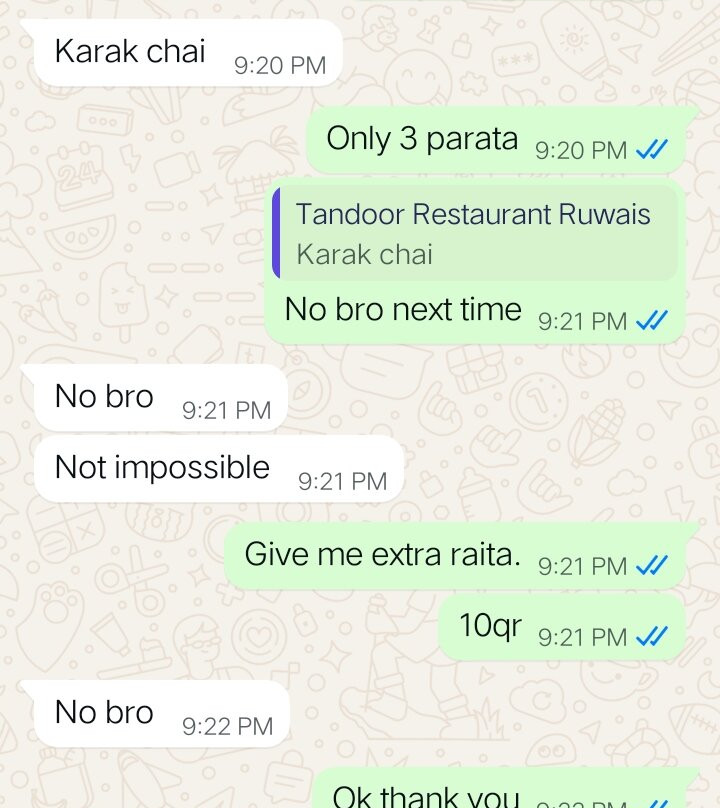Click the purple reply bar in quoted message

(x=278, y=232)
